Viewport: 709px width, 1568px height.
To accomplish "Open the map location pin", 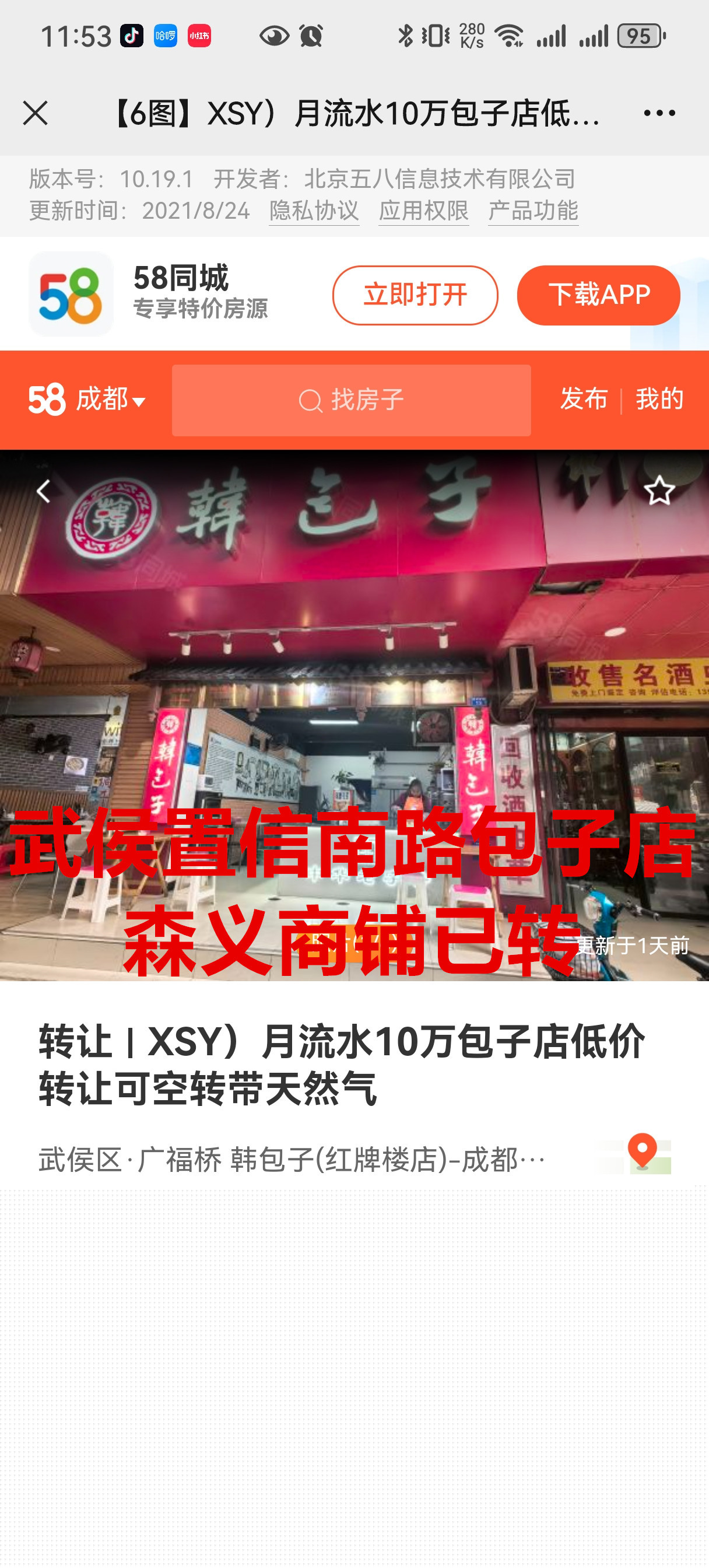I will pos(641,1153).
